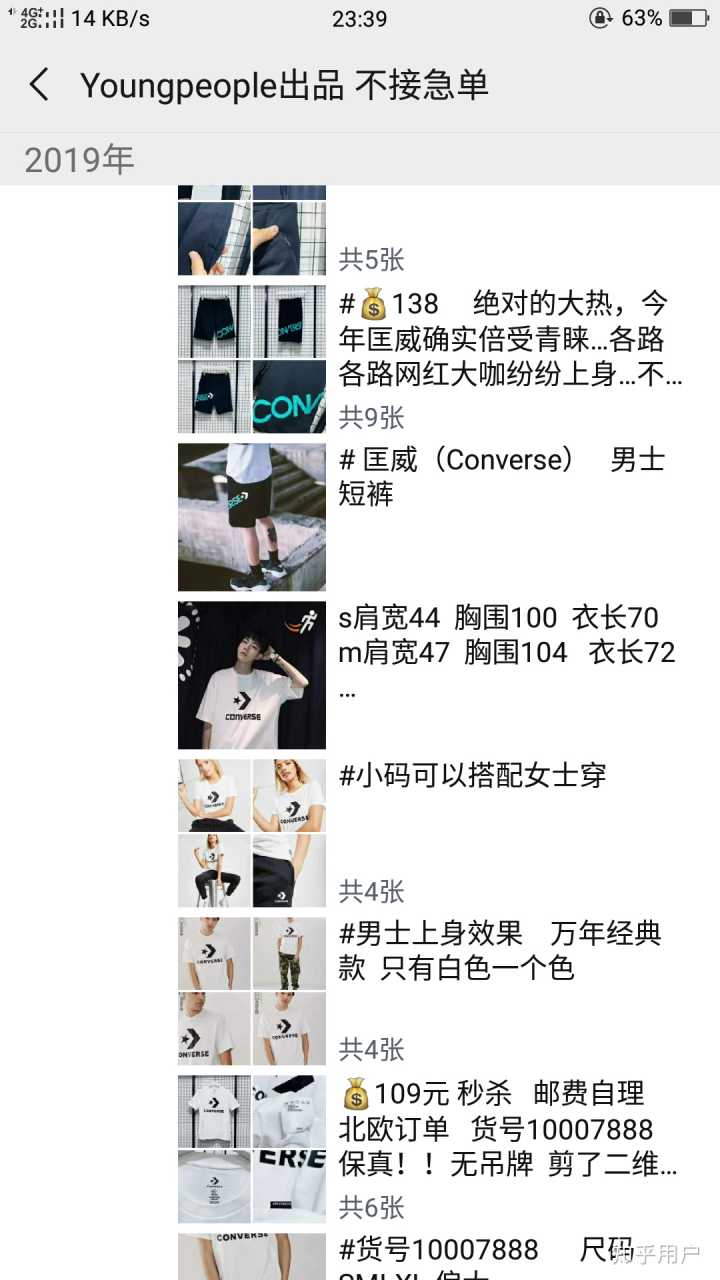Go back using the top arrow
Screen dimensions: 720x1280
tap(40, 86)
